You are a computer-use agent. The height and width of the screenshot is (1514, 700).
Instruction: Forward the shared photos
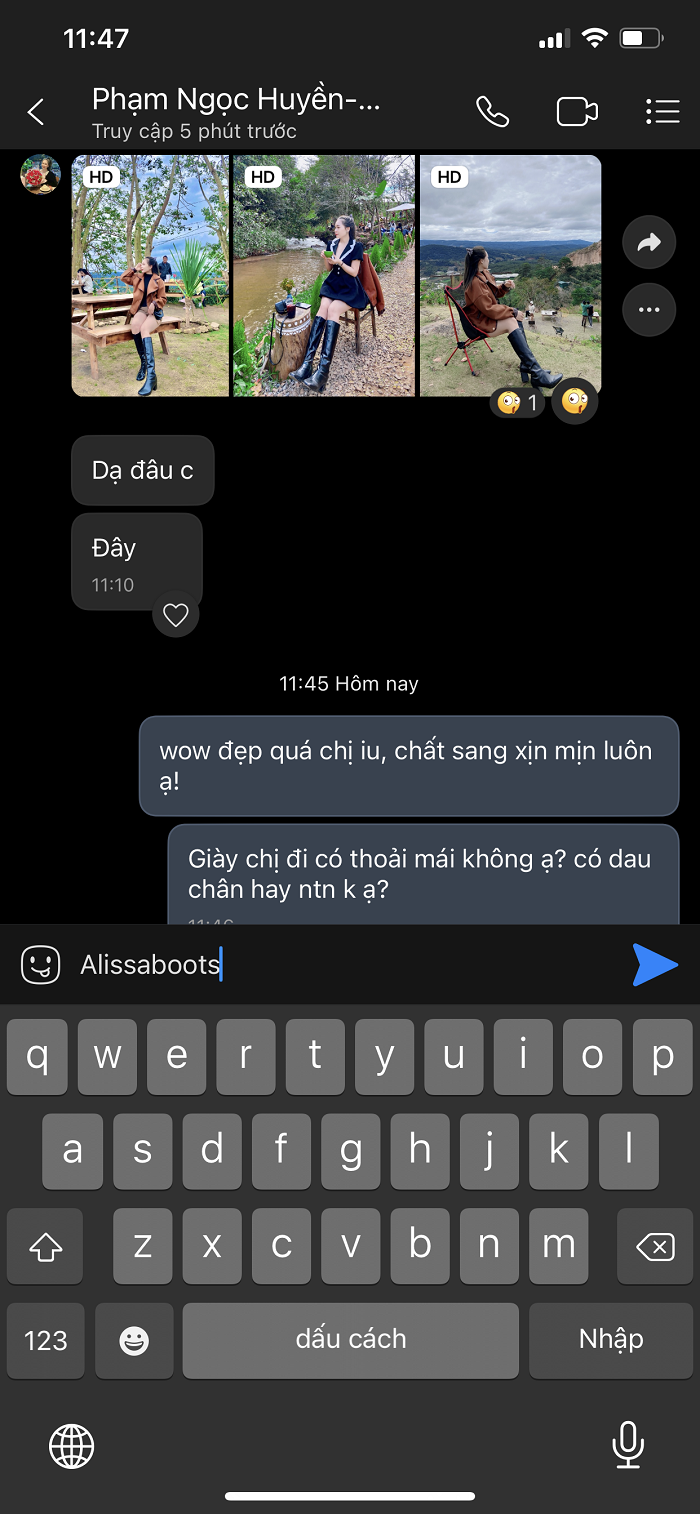tap(649, 243)
